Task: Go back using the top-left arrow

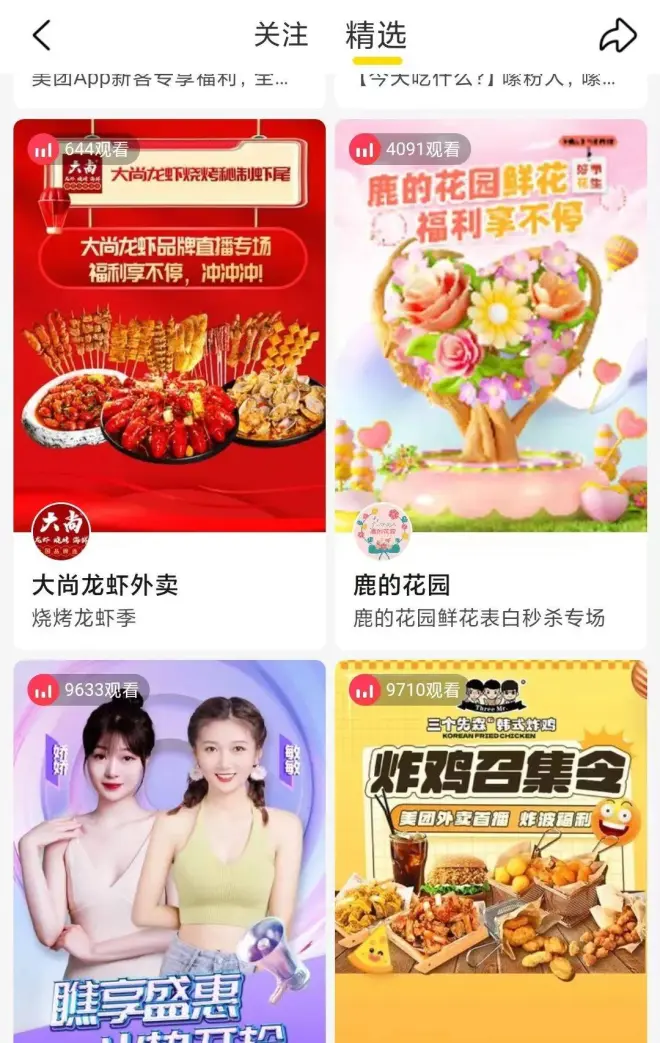Action: coord(41,37)
